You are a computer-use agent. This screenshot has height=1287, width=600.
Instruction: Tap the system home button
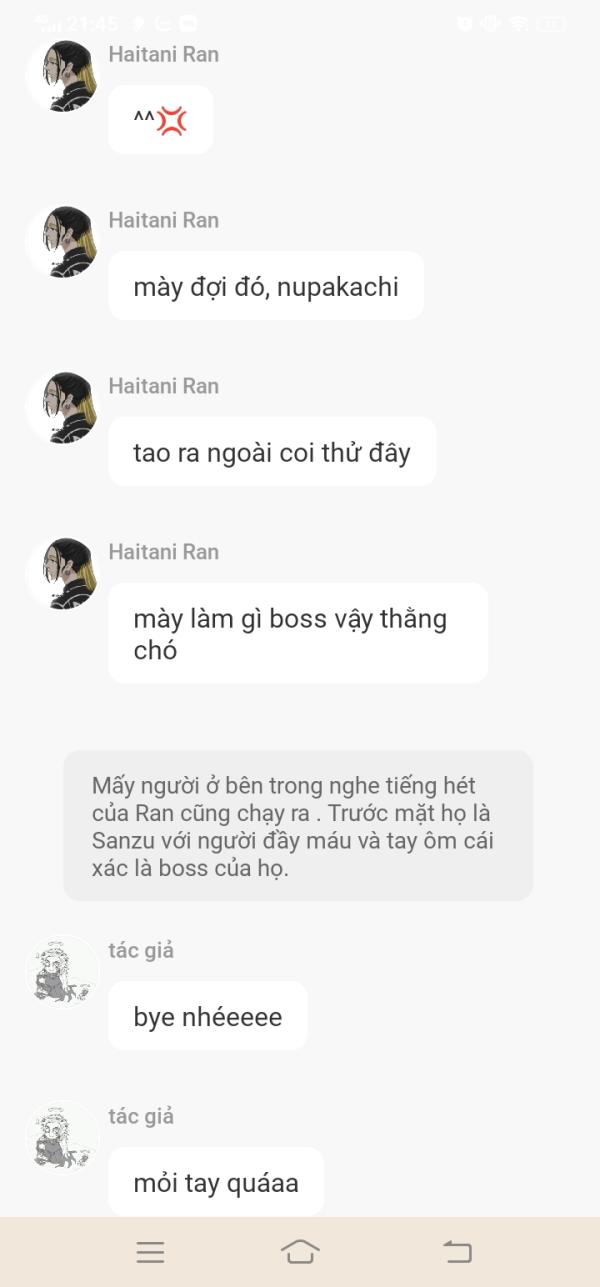pos(300,1251)
